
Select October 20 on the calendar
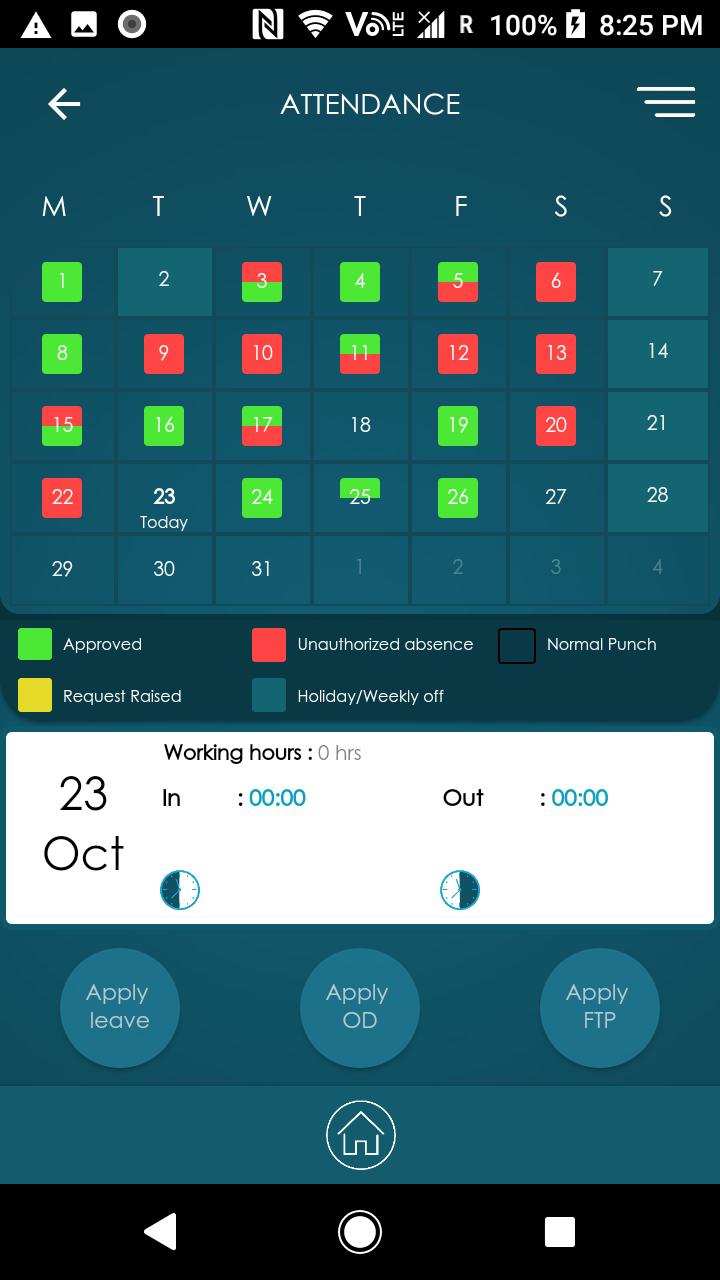[x=556, y=425]
